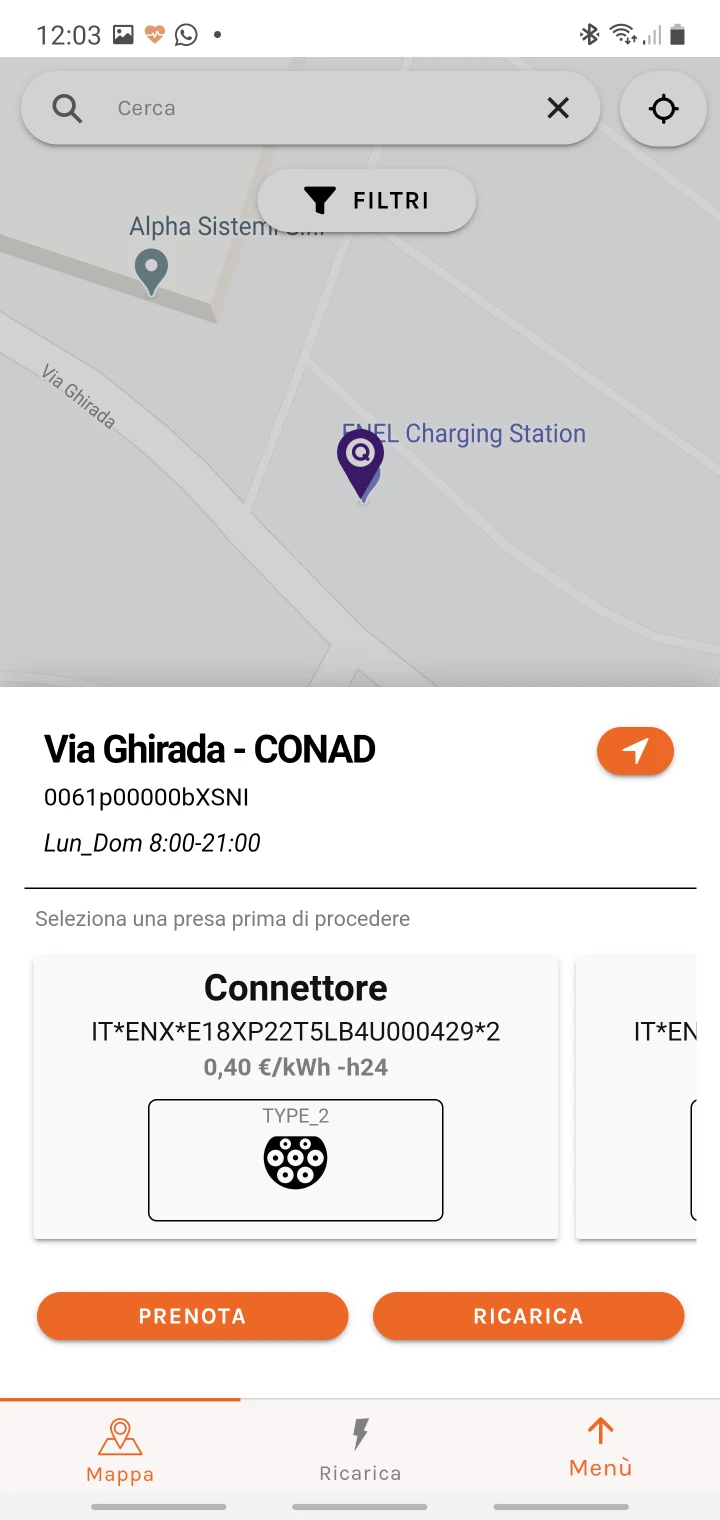The width and height of the screenshot is (720, 1520).
Task: Tap RICARICA button to start charging
Action: [528, 1316]
